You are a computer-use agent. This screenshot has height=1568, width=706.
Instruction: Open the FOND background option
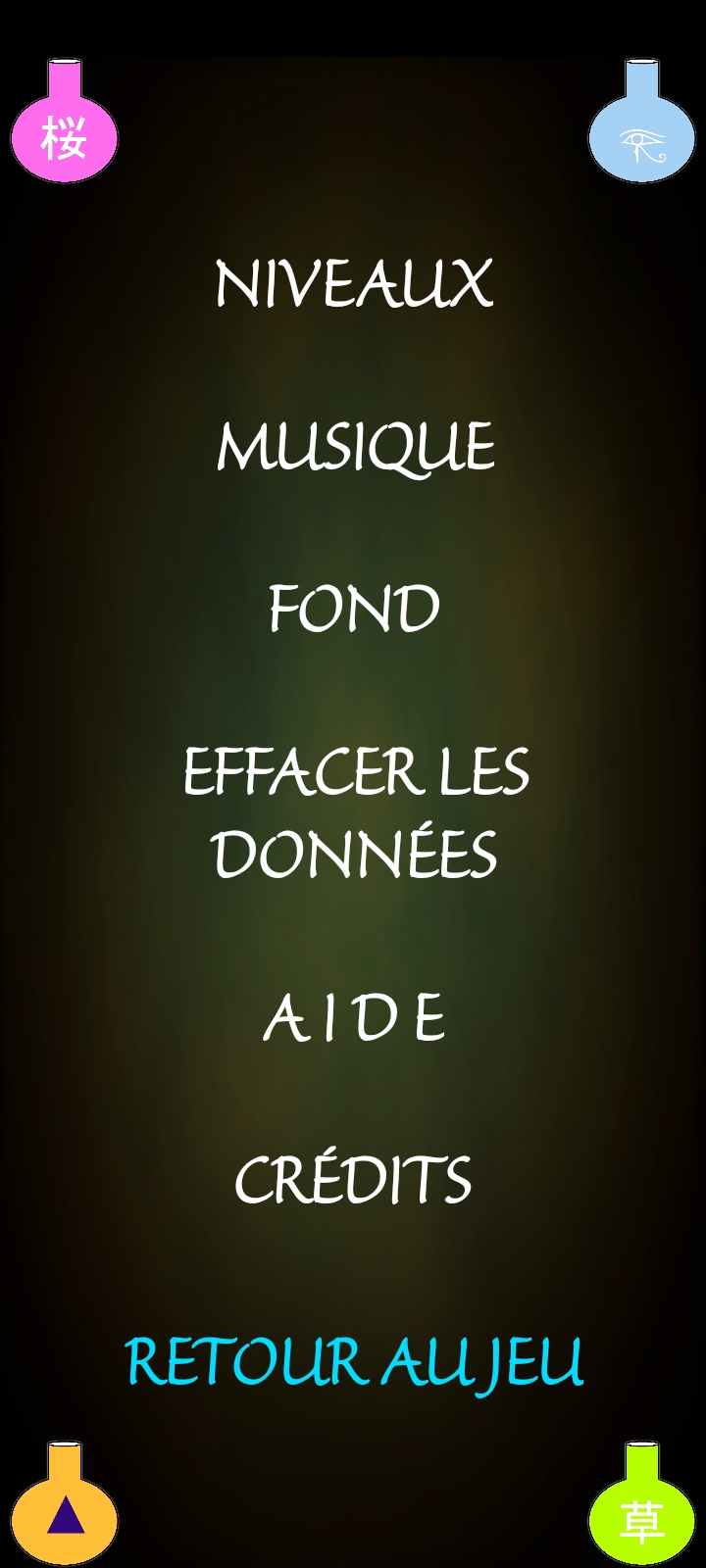354,609
